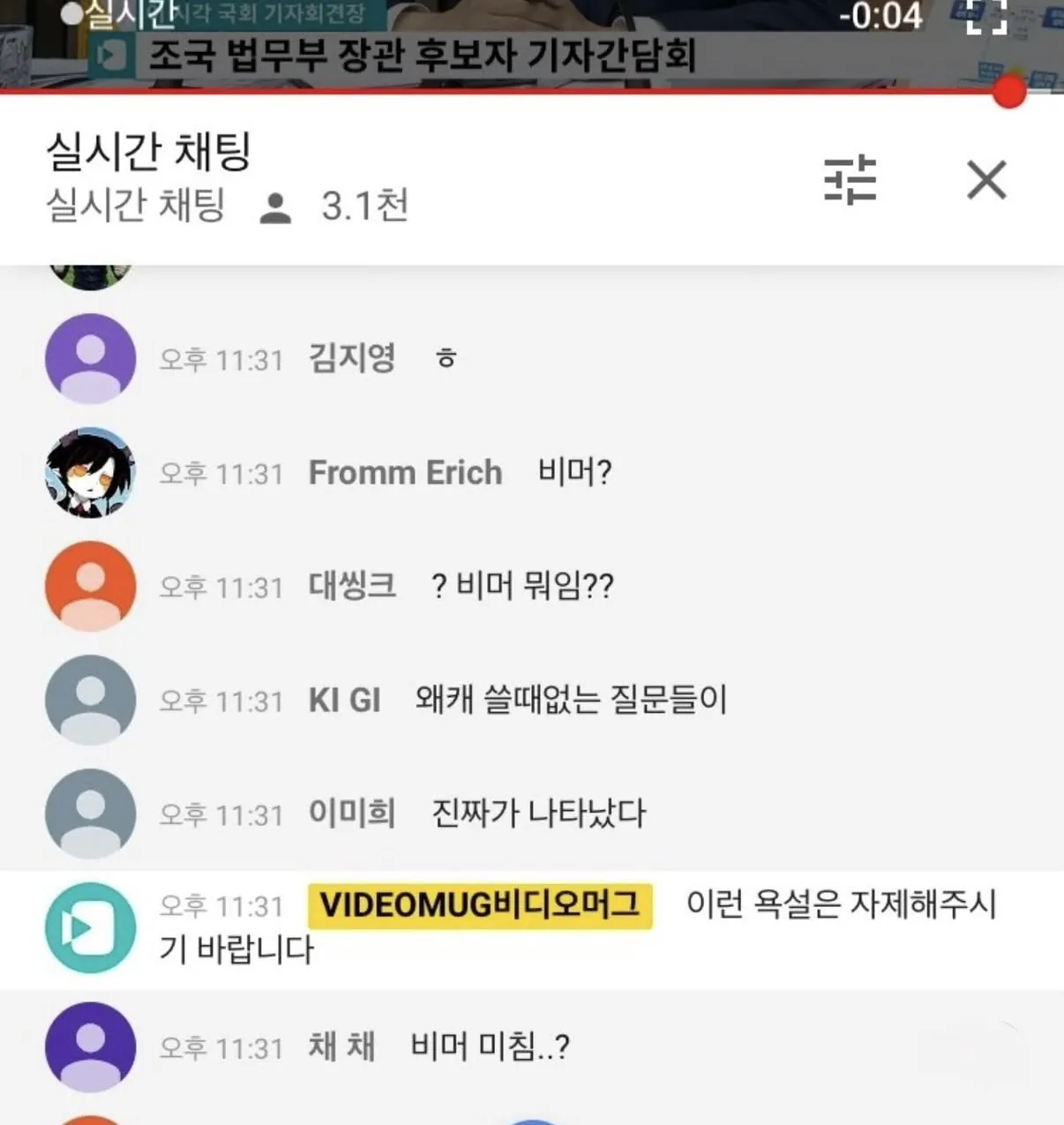
Task: Select 채 채's chat message
Action: pos(490,1047)
